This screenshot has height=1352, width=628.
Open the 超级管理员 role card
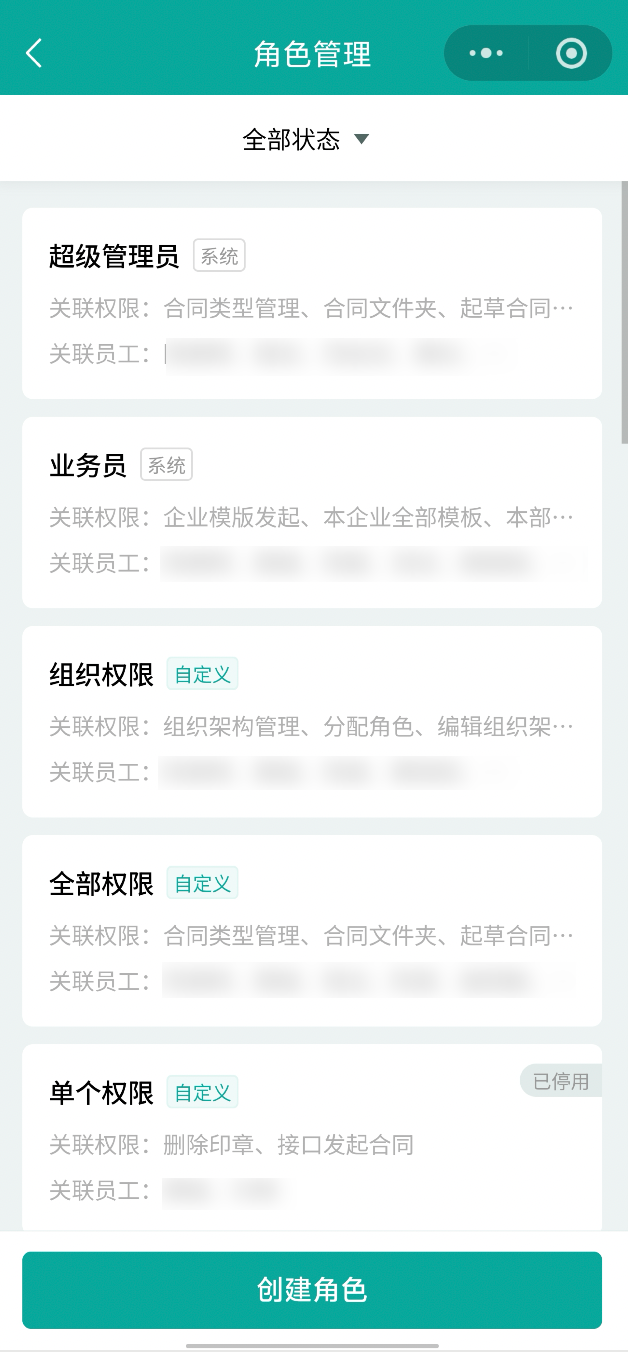pos(312,303)
